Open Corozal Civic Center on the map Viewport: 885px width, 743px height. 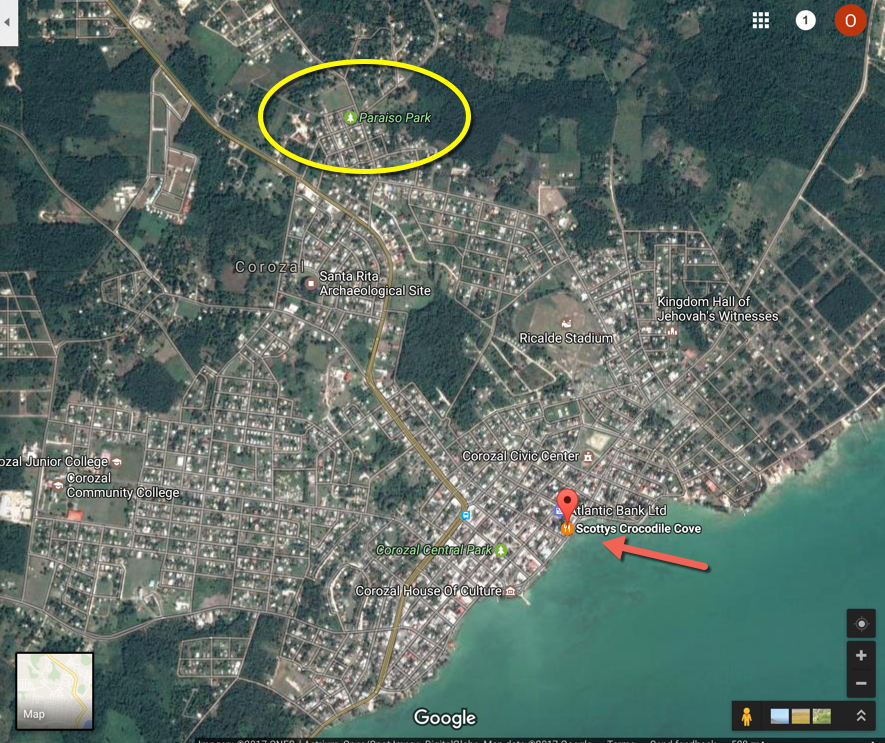pyautogui.click(x=588, y=457)
